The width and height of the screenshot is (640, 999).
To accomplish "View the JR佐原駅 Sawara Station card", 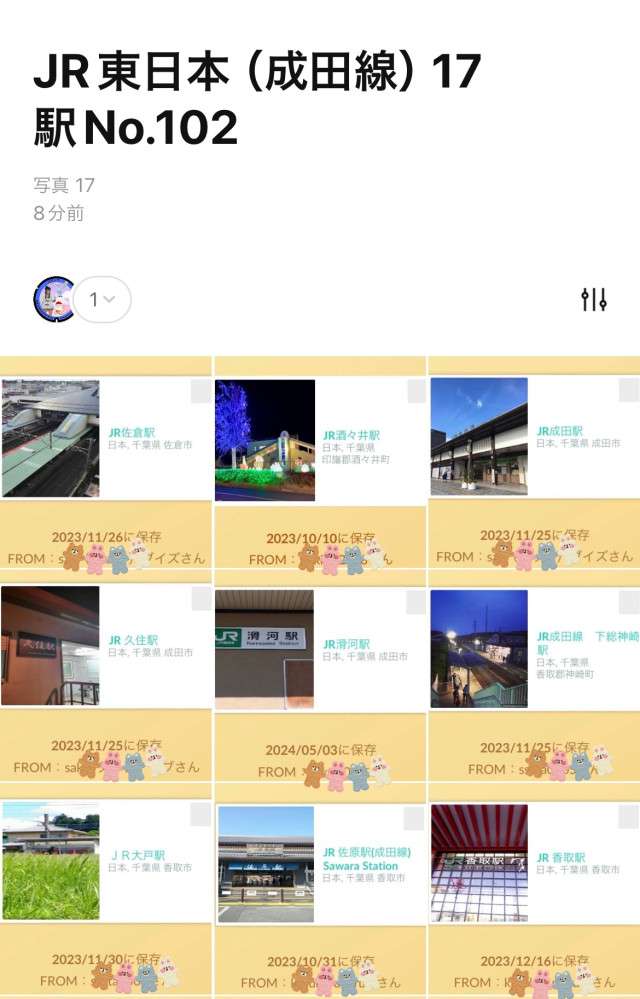I will click(x=320, y=864).
